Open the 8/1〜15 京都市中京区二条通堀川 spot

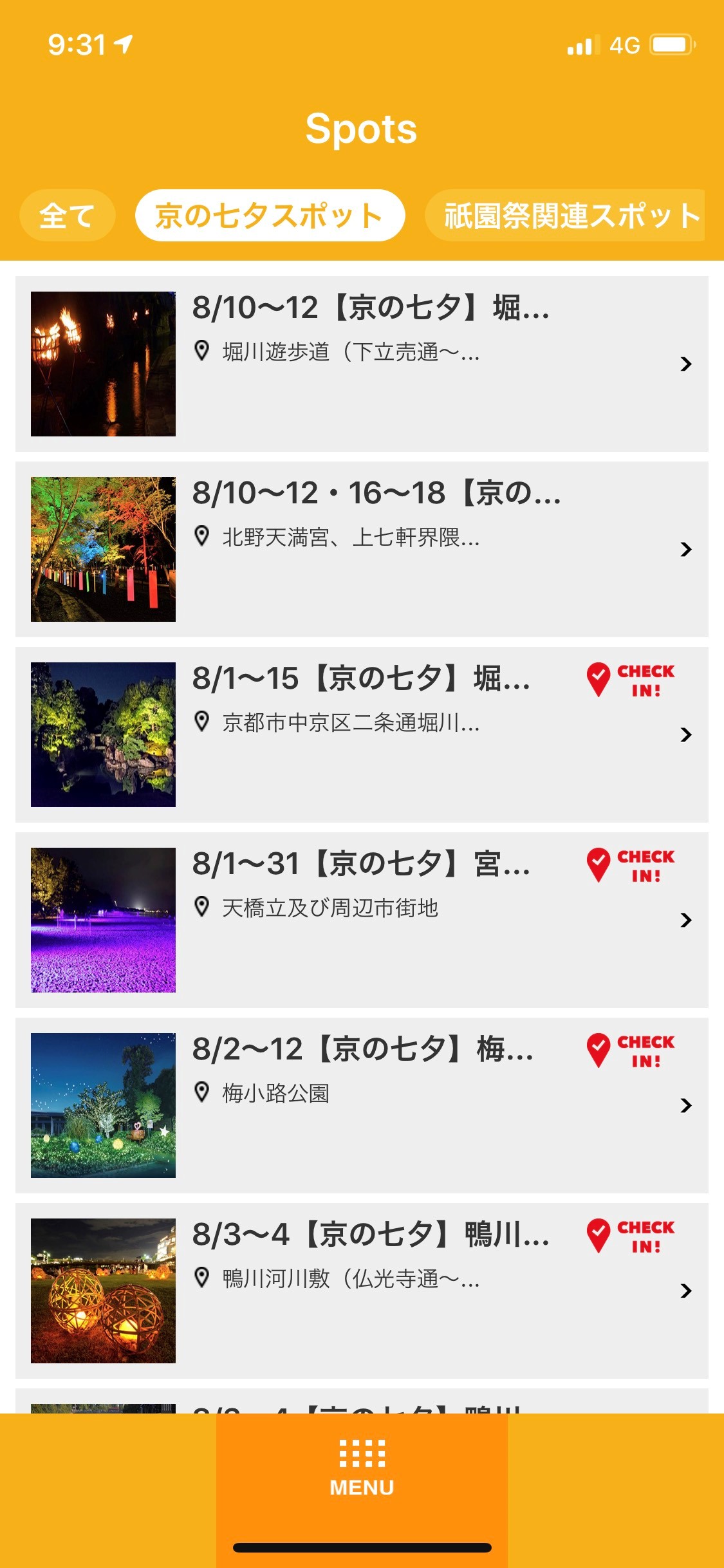pos(362,734)
